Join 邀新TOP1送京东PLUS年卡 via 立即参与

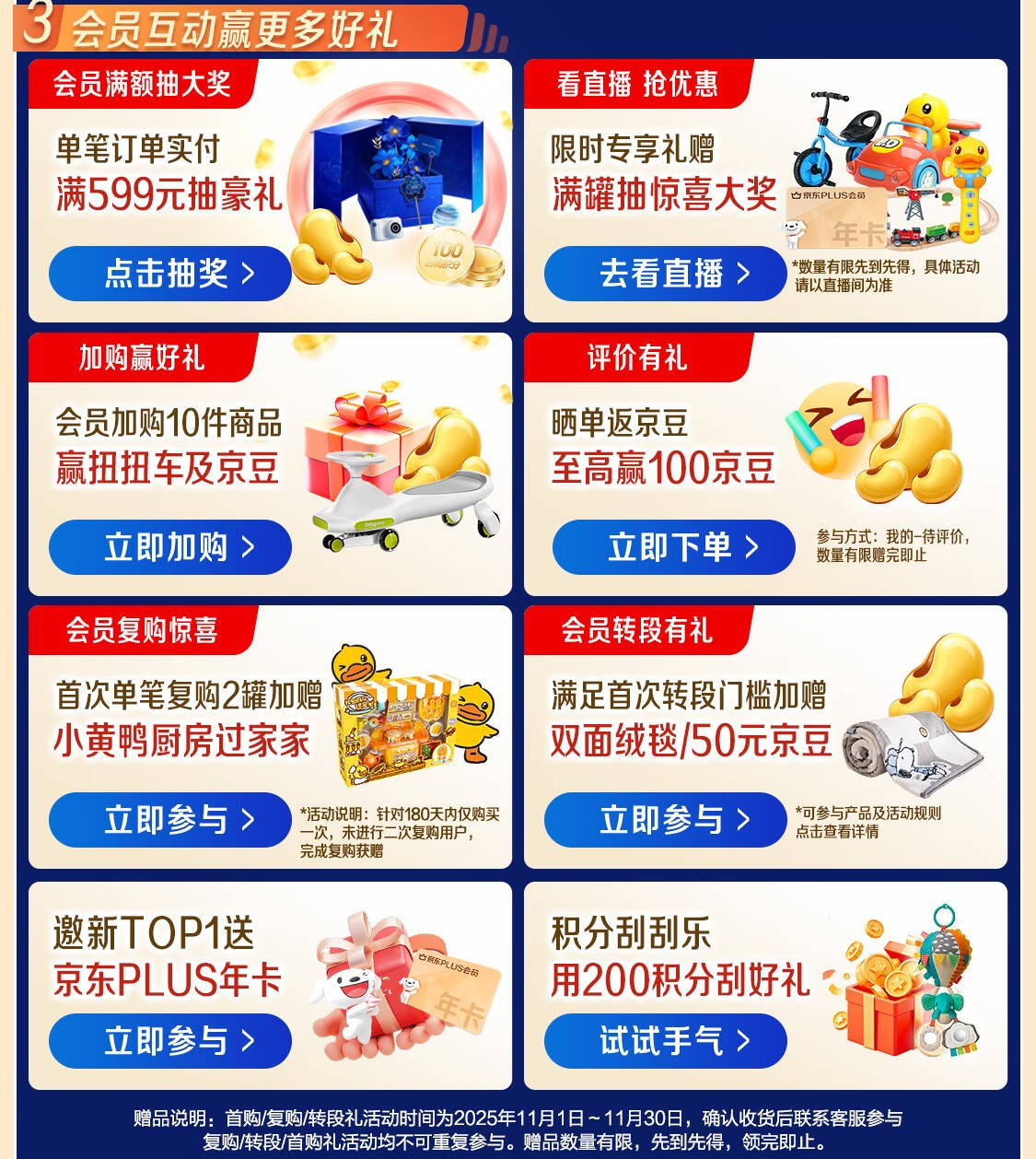(x=170, y=1041)
